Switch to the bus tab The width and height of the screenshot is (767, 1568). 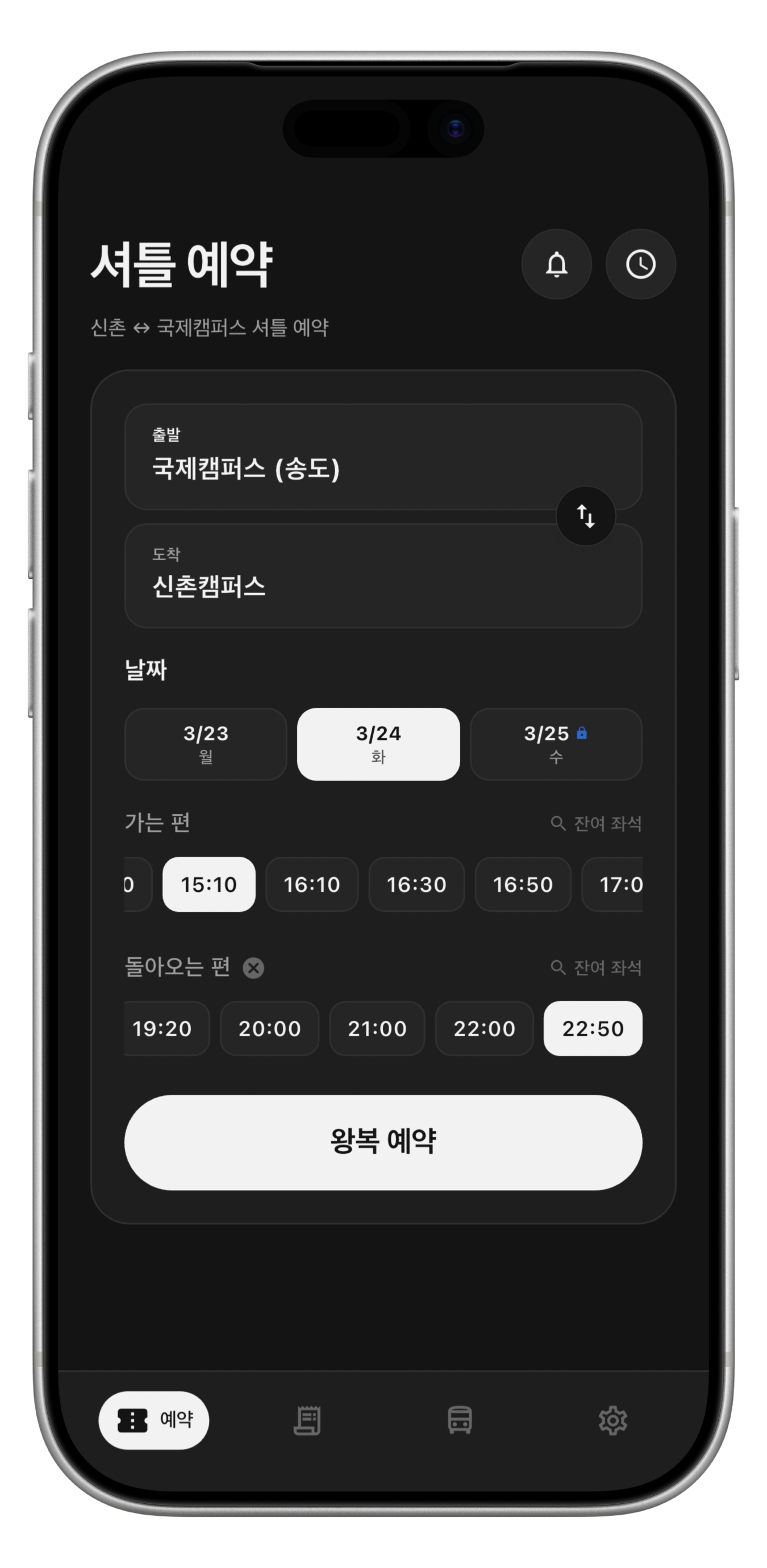[x=460, y=1421]
